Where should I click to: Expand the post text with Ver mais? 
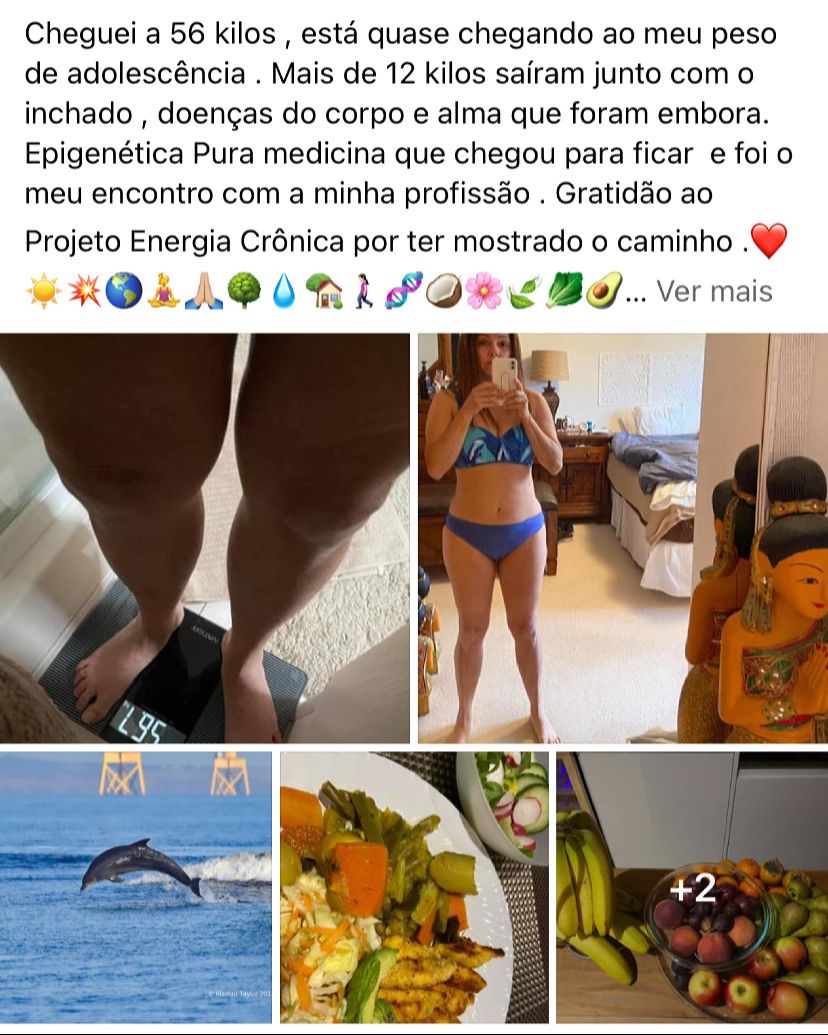pyautogui.click(x=714, y=291)
